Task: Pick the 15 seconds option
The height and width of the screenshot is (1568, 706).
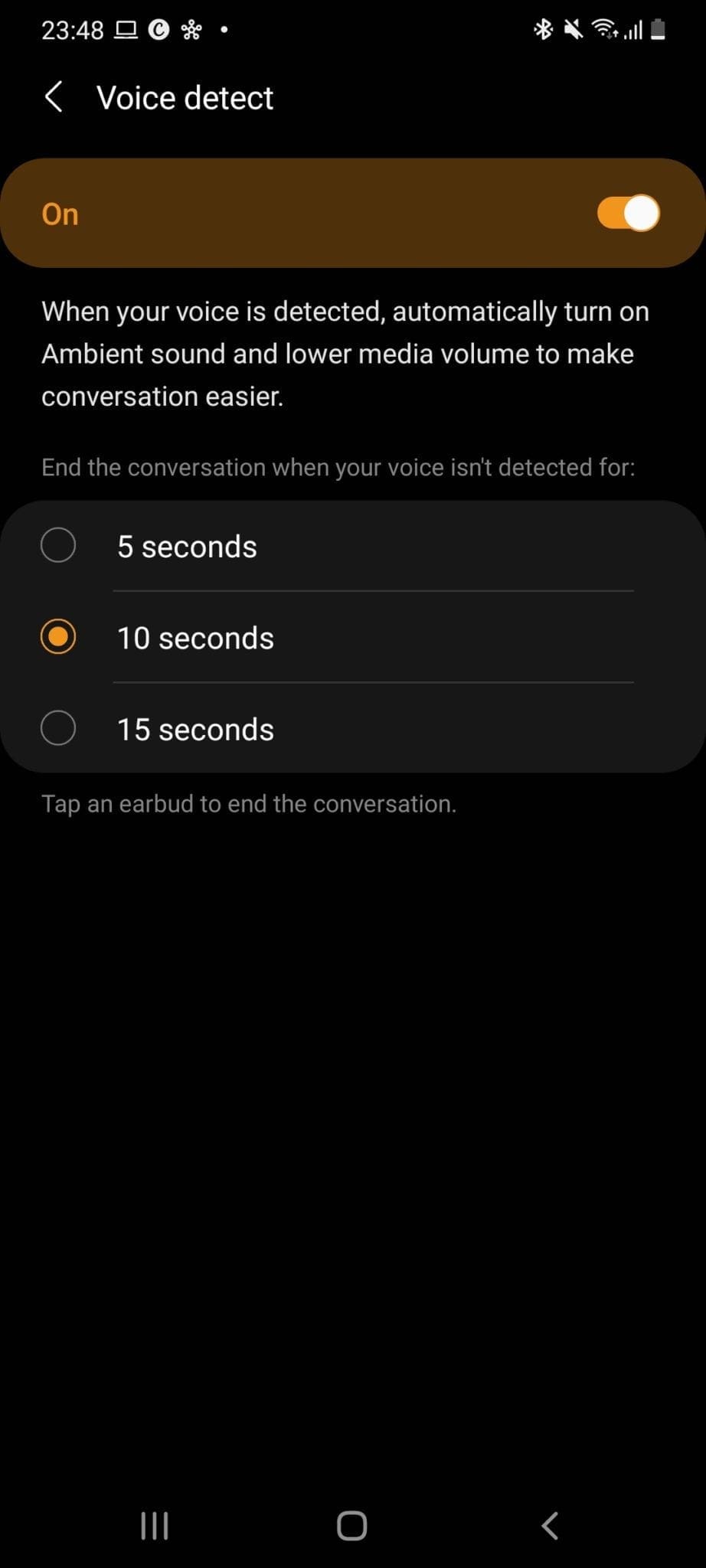Action: (58, 728)
